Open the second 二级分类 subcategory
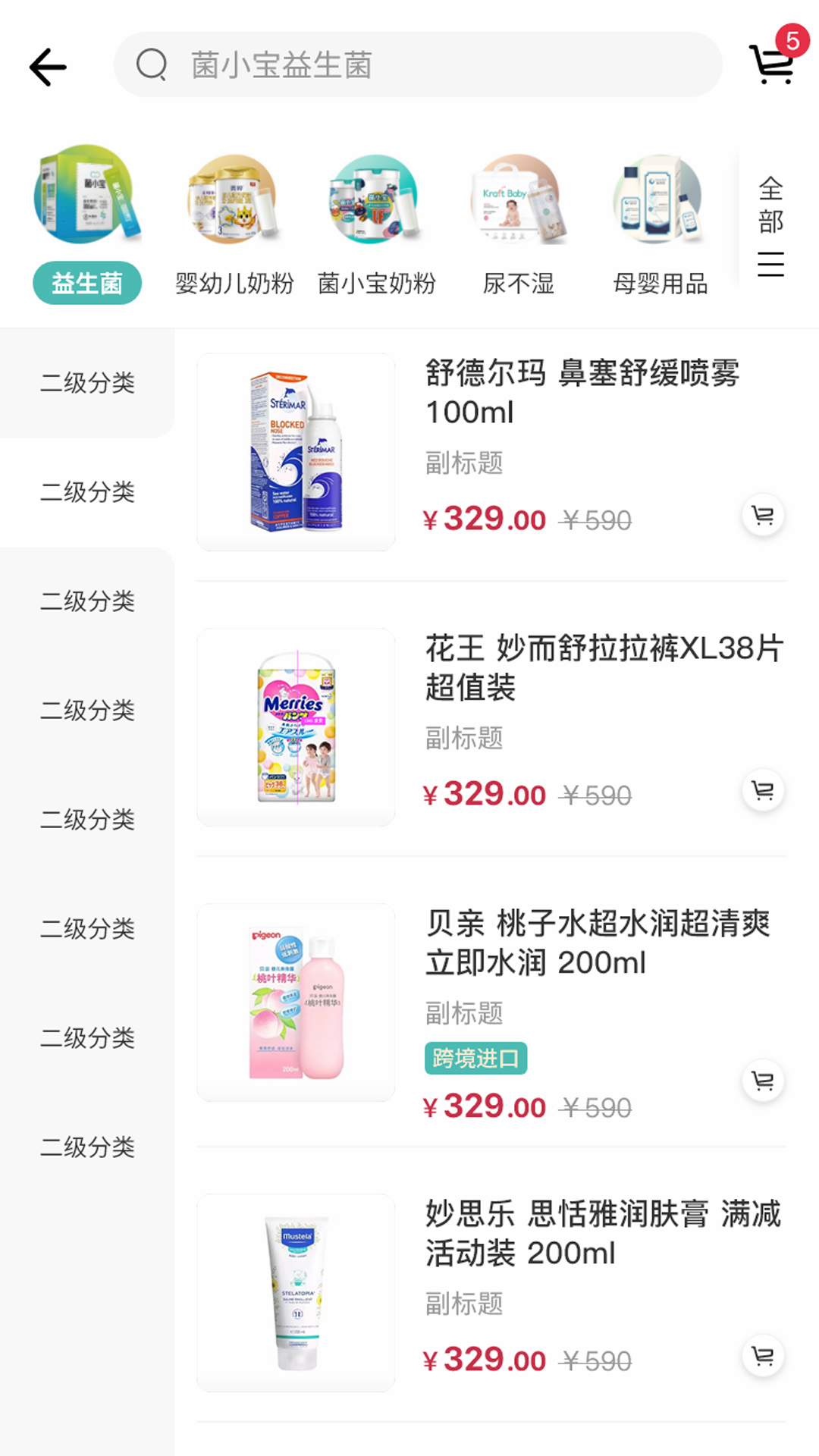The width and height of the screenshot is (819, 1456). pyautogui.click(x=87, y=493)
